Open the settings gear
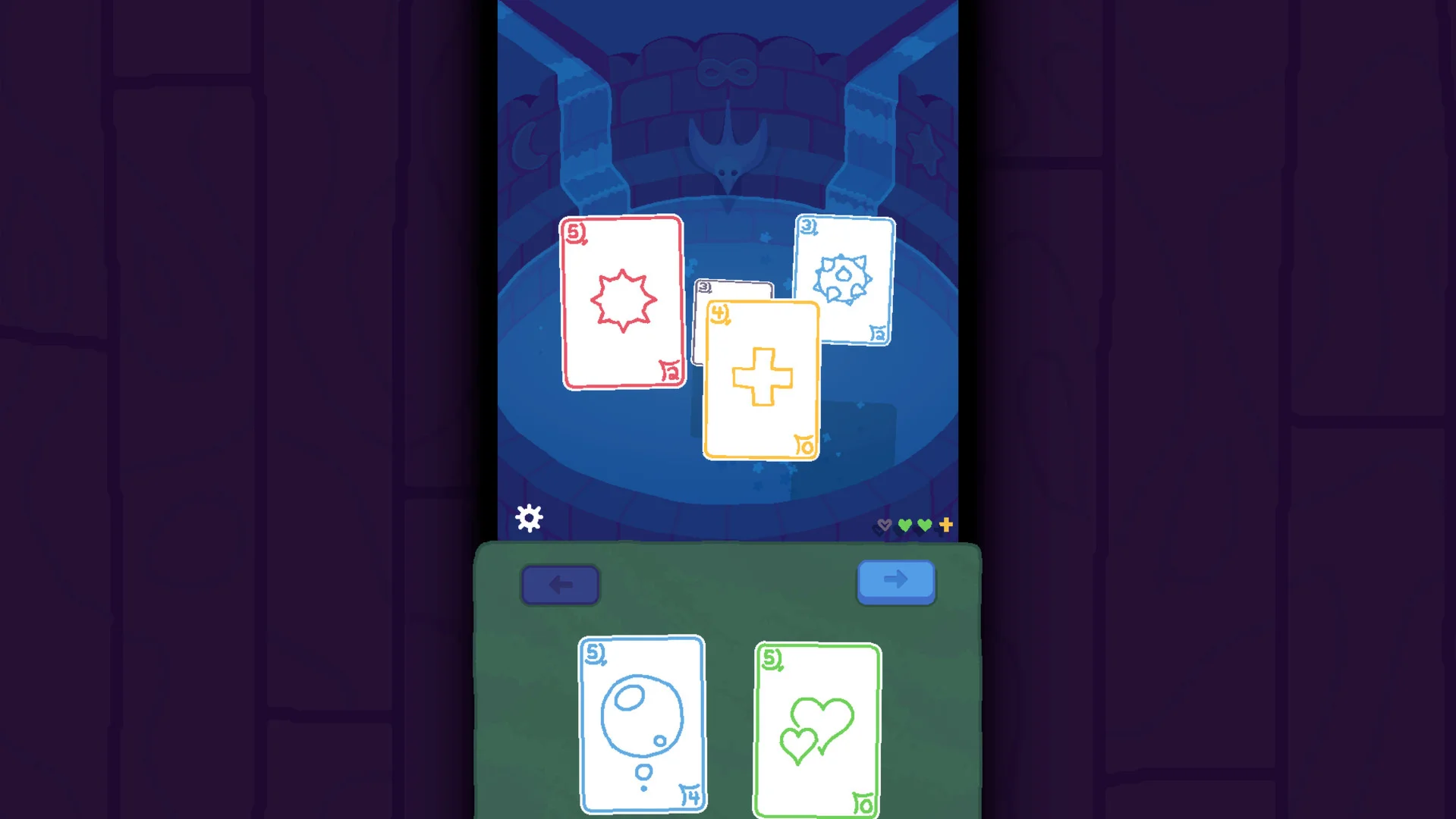This screenshot has width=1456, height=819. (529, 519)
